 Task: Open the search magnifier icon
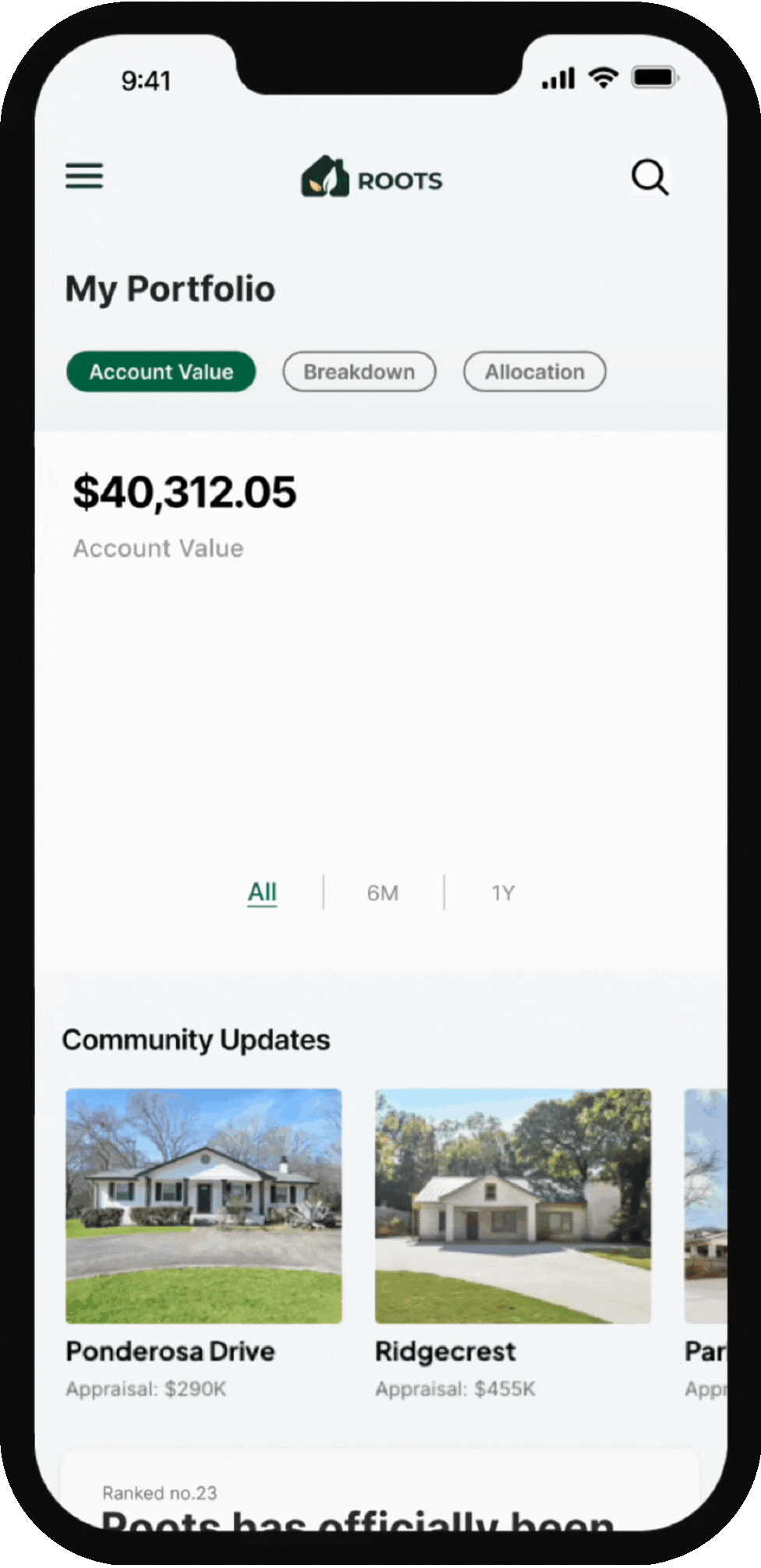650,177
